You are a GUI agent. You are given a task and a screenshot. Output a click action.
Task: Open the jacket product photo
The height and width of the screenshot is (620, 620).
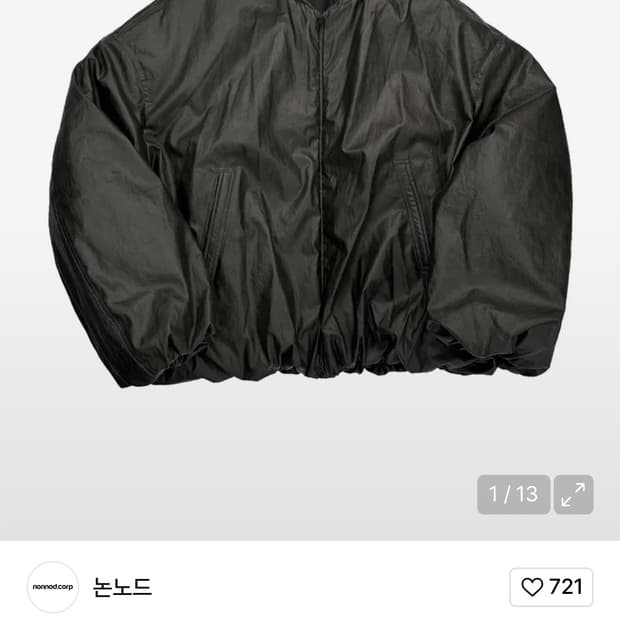click(x=310, y=200)
